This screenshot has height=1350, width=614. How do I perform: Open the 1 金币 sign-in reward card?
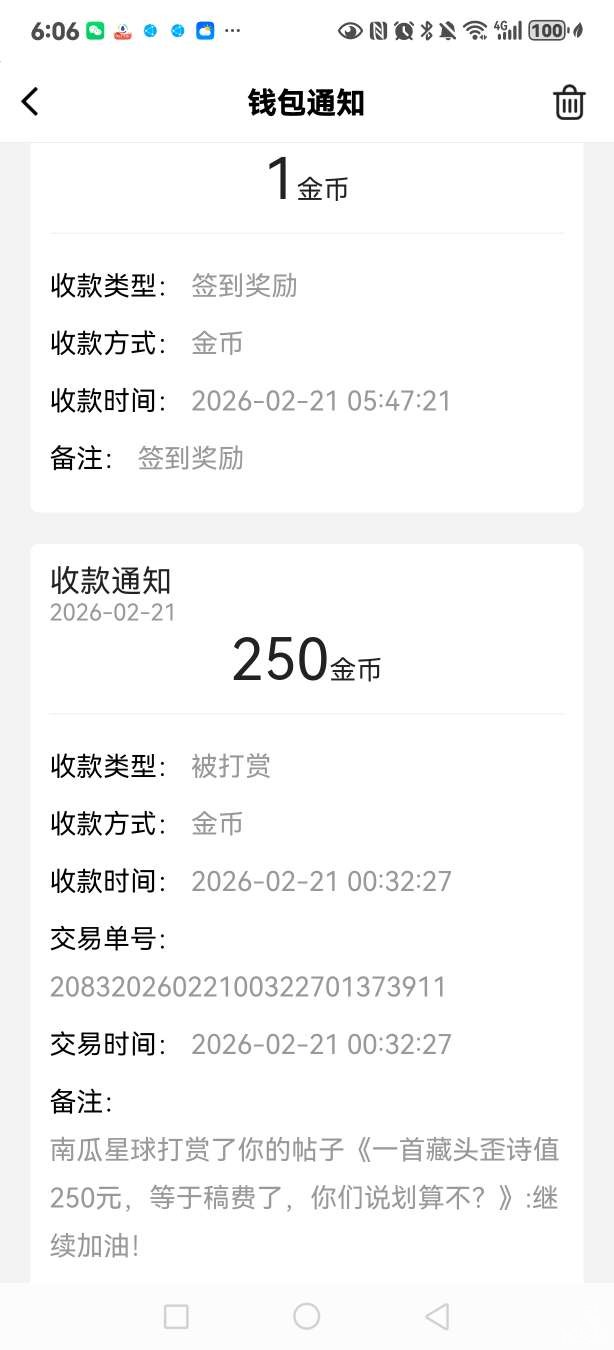306,330
